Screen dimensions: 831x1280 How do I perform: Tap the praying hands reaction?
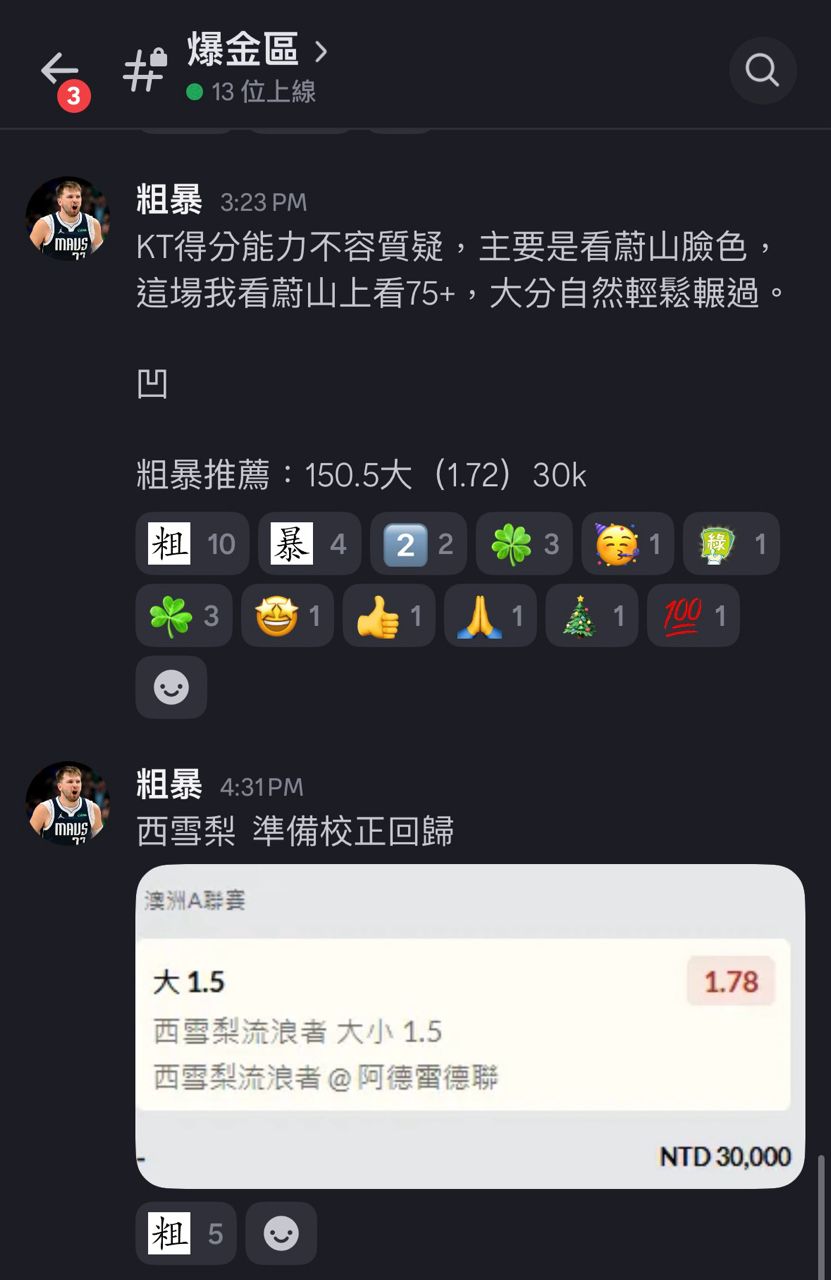coord(490,616)
